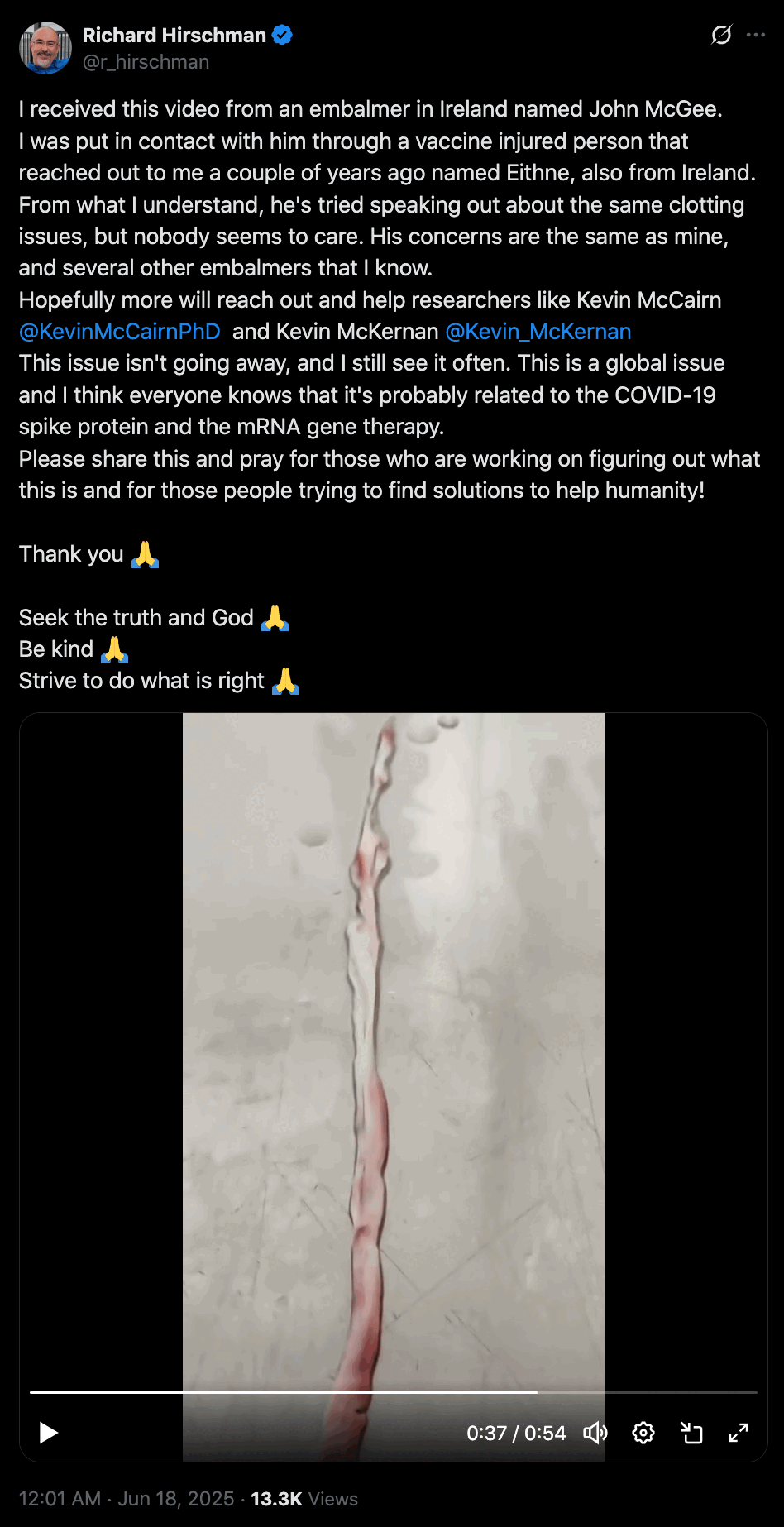The width and height of the screenshot is (784, 1527).
Task: Open the @Kevin_McKernan mention
Action: 538,332
